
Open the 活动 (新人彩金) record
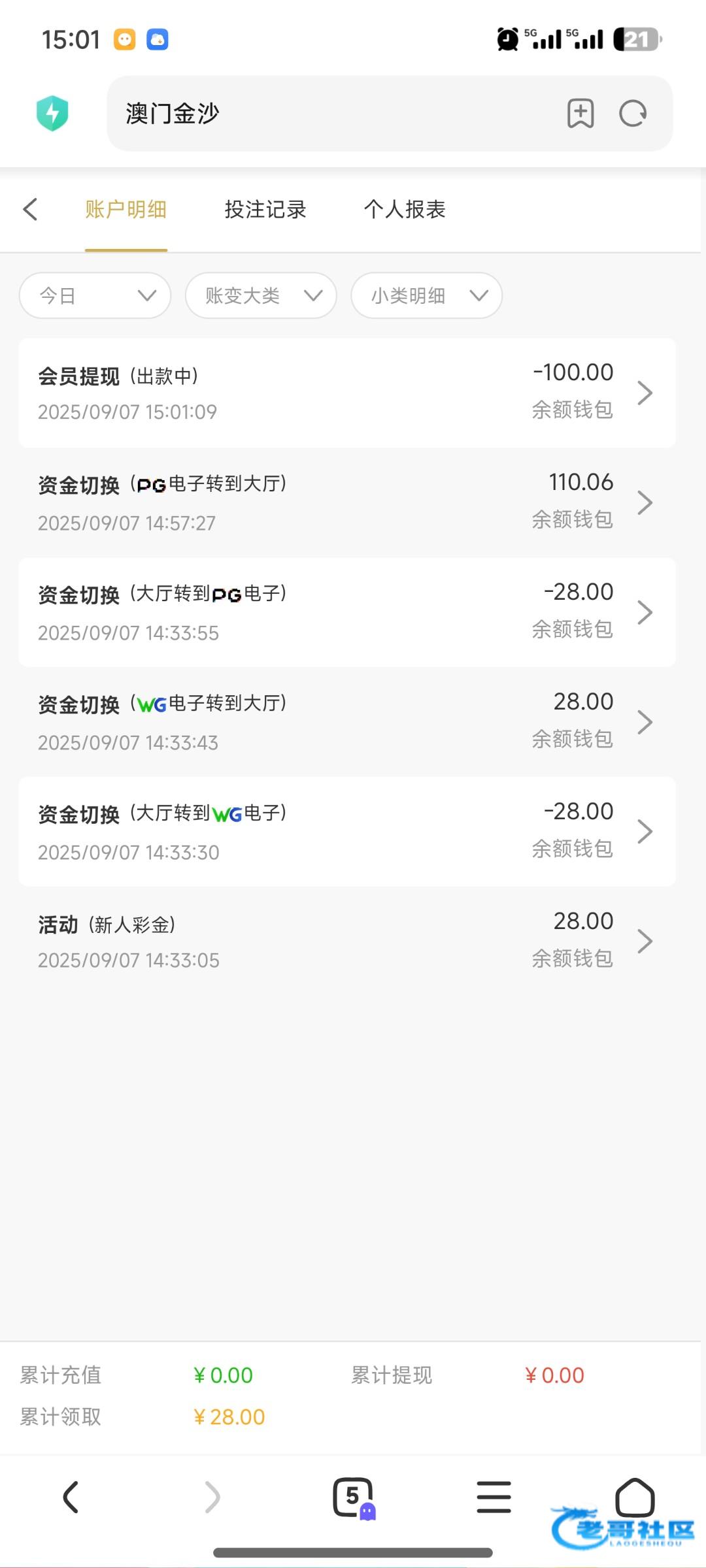347,941
